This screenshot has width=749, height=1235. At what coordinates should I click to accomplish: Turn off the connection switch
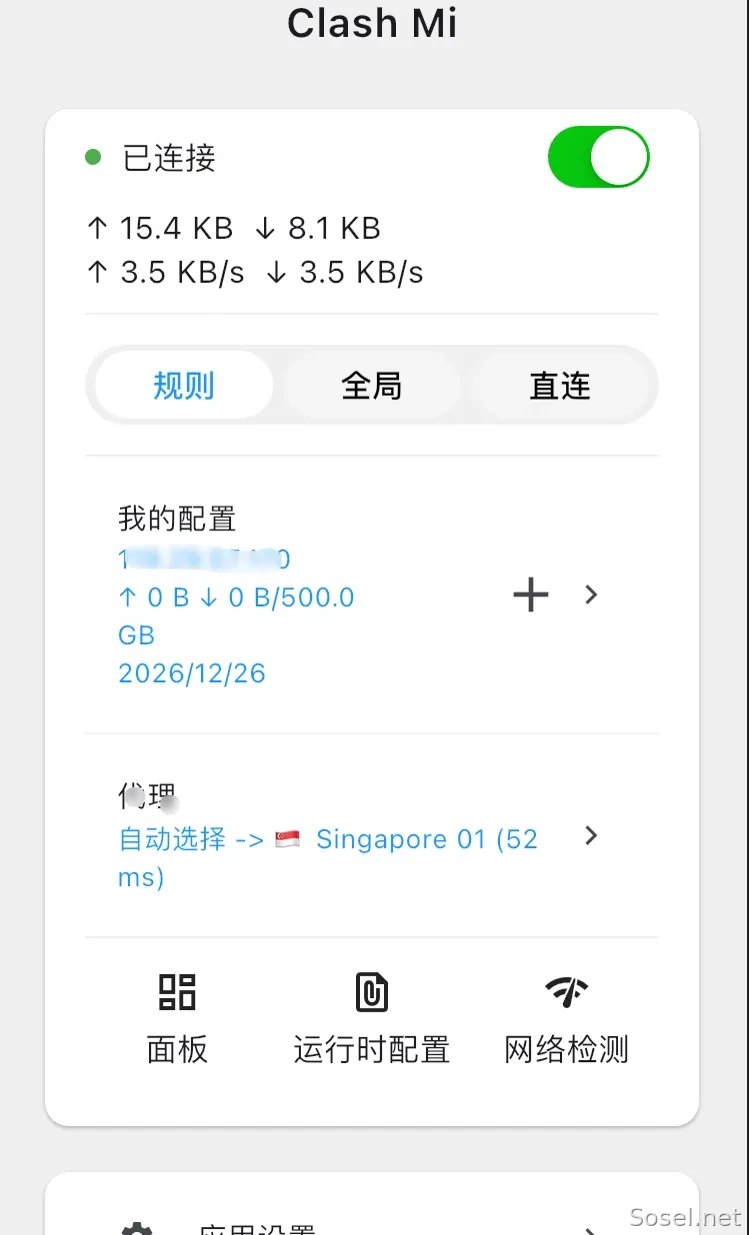(598, 157)
